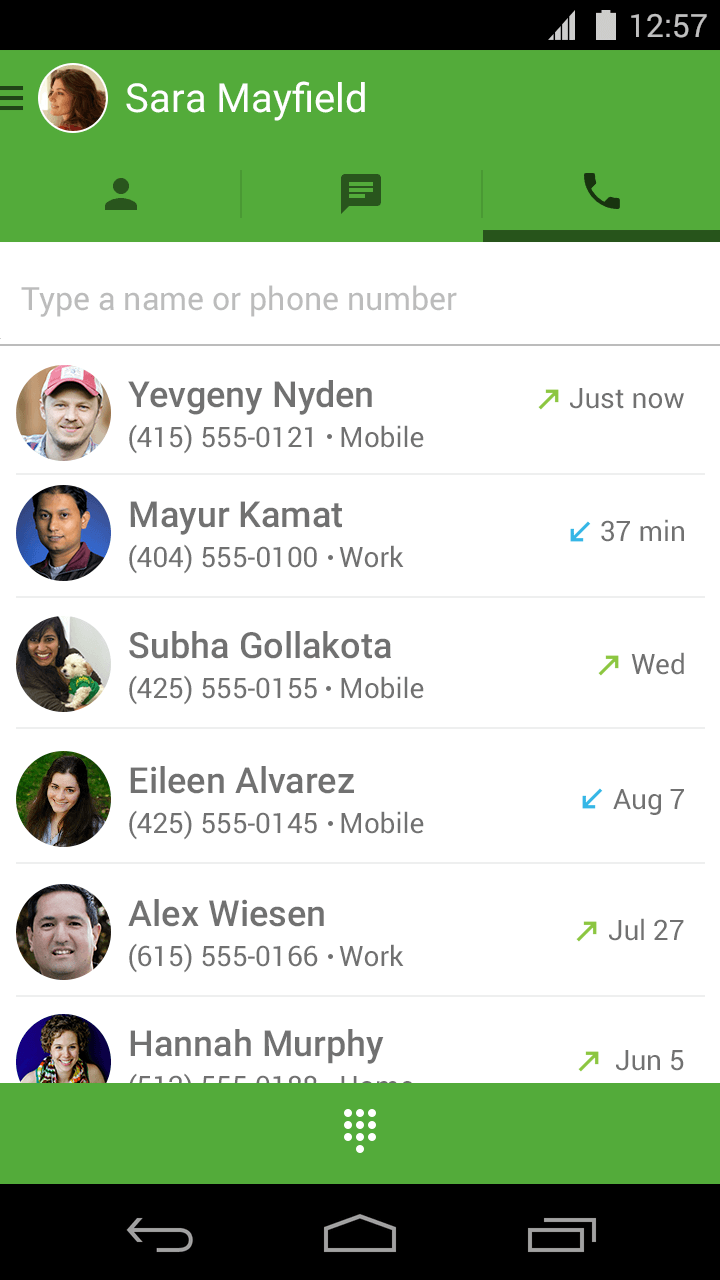720x1280 pixels.
Task: Open the call entry for Yevgeny Nyden
Action: pyautogui.click(x=360, y=414)
